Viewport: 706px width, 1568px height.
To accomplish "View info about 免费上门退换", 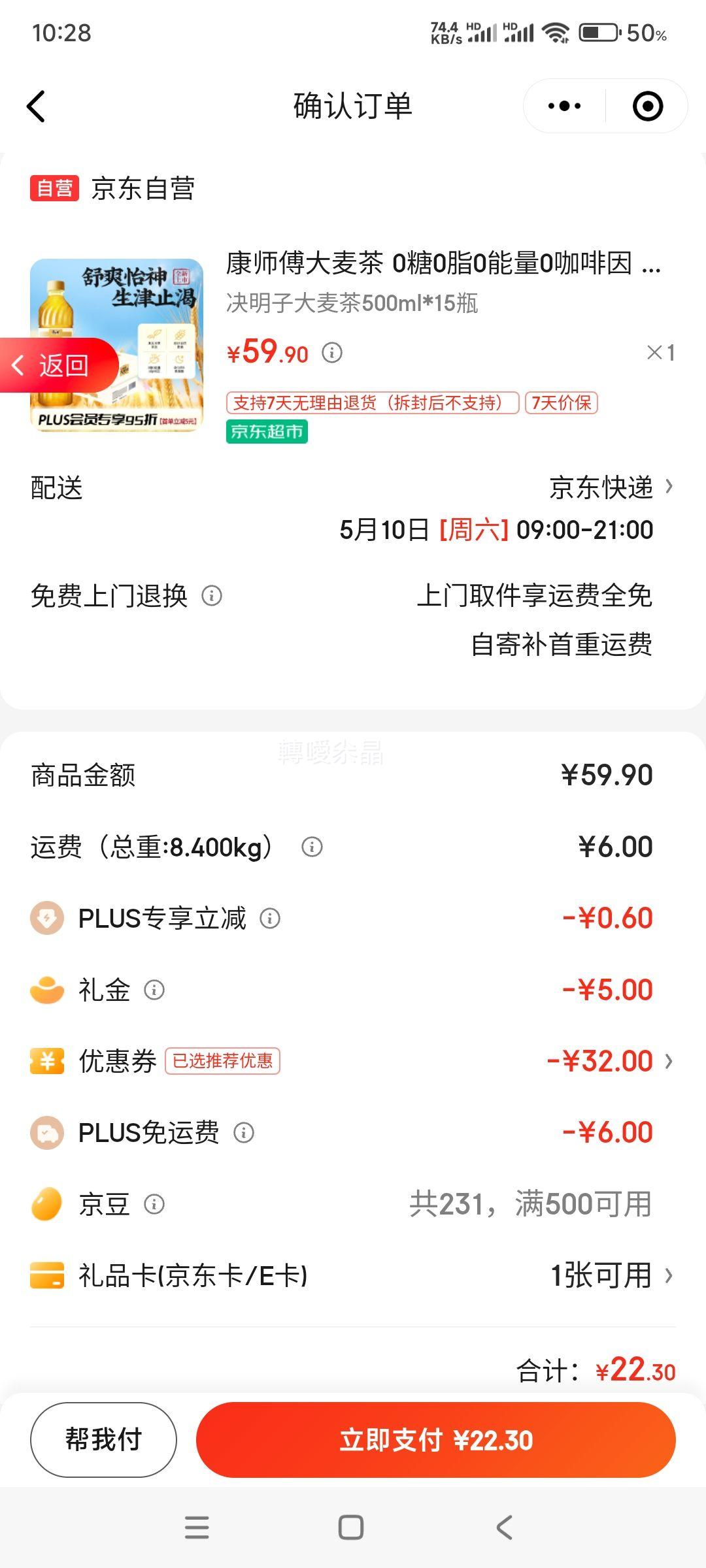I will point(212,596).
